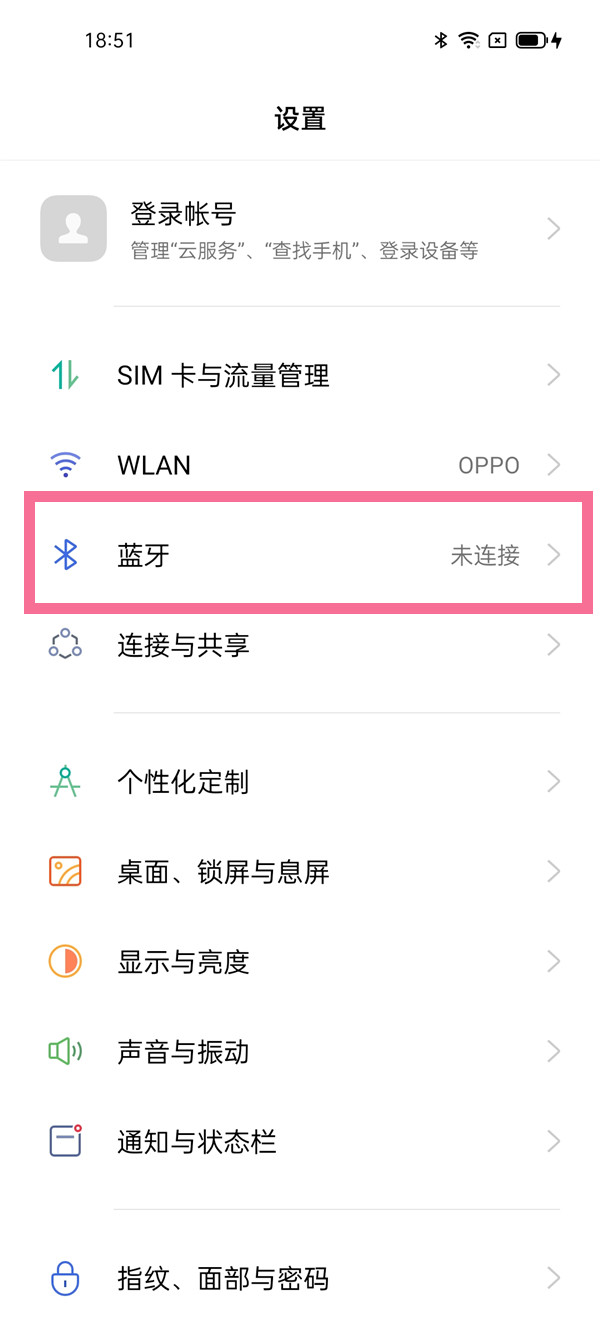Screen dimensions: 600x1333
Task: Open SIM 卡与流量管理 settings
Action: (x=300, y=376)
